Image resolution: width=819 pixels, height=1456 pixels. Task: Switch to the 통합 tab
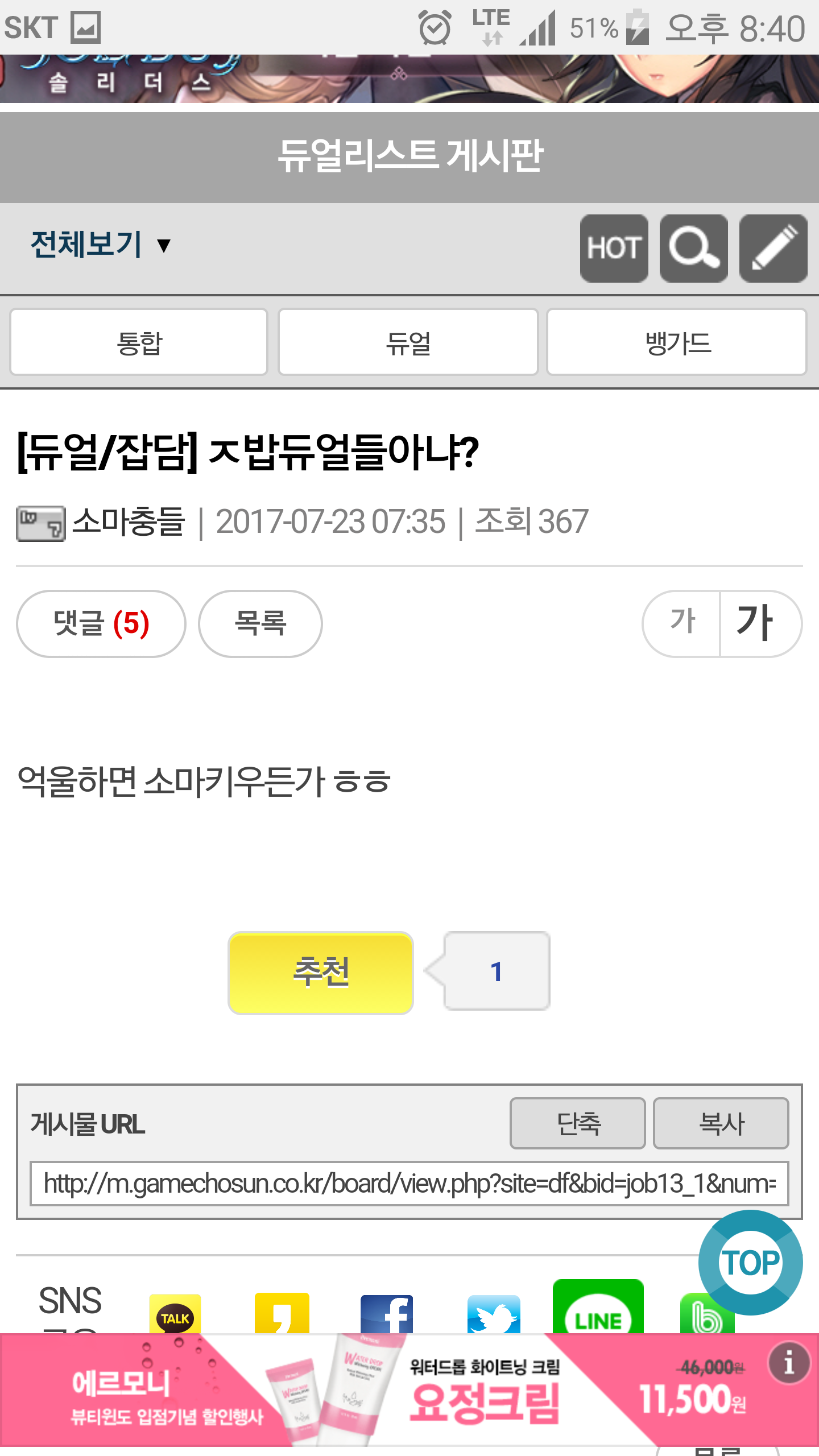tap(139, 342)
